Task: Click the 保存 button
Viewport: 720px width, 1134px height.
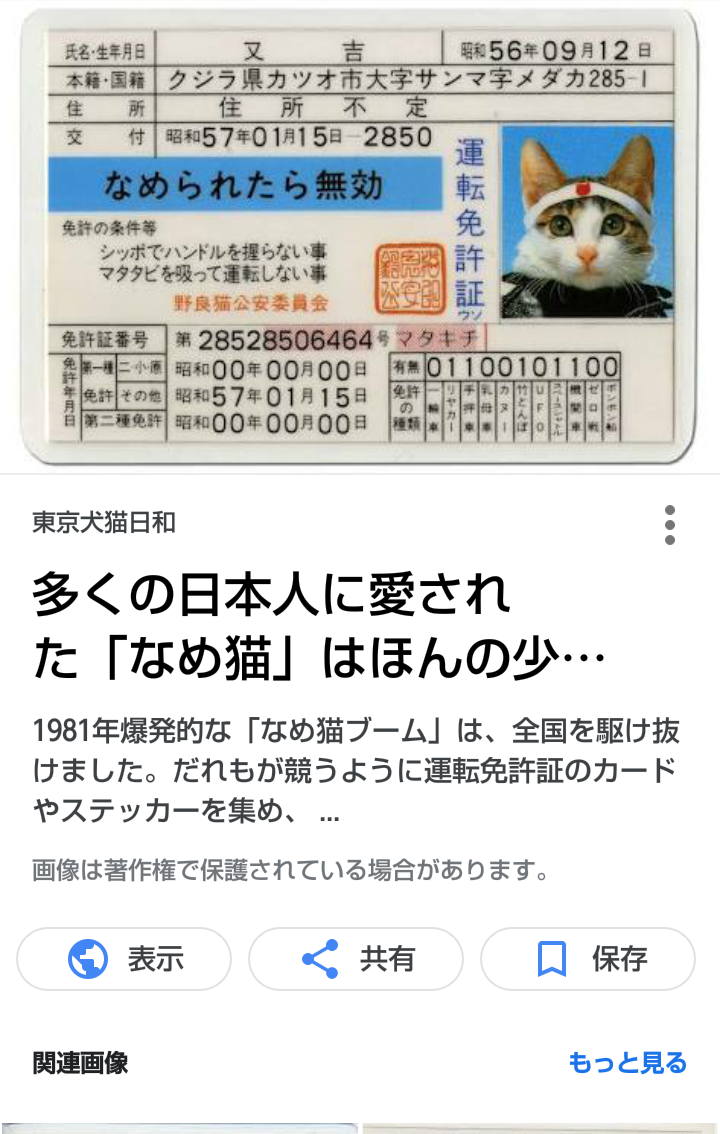Action: point(586,958)
